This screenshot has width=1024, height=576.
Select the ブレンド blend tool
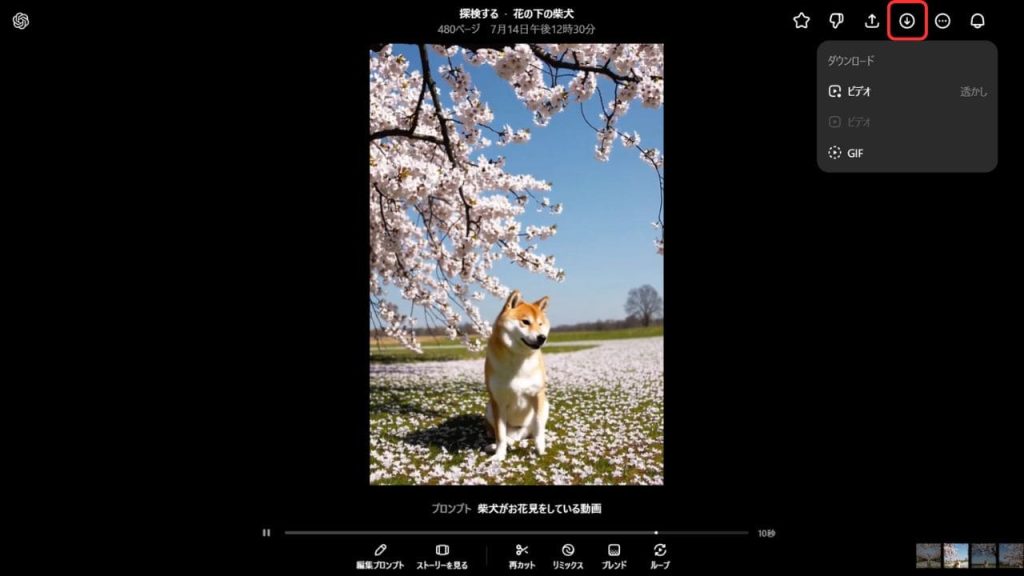click(x=614, y=557)
